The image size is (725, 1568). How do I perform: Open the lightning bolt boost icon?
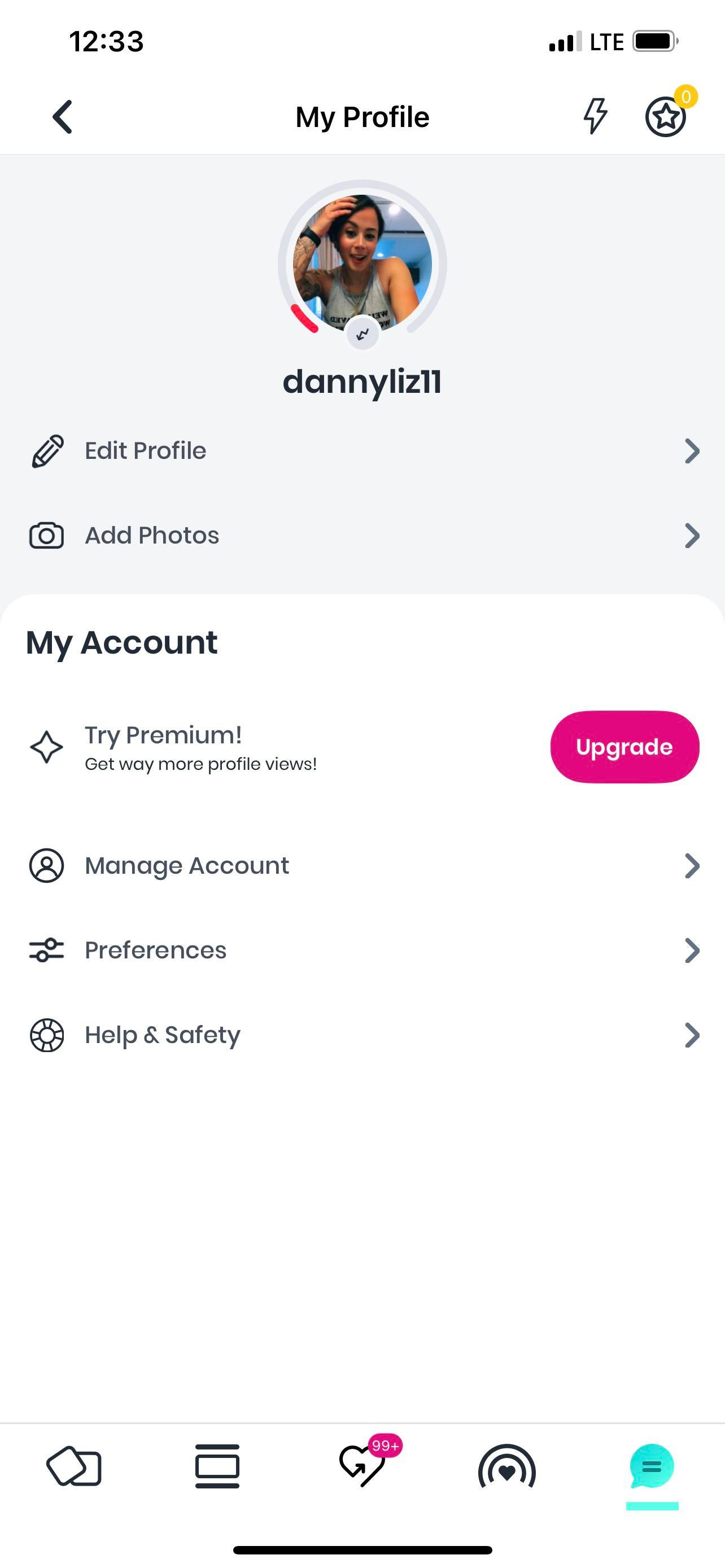click(595, 116)
